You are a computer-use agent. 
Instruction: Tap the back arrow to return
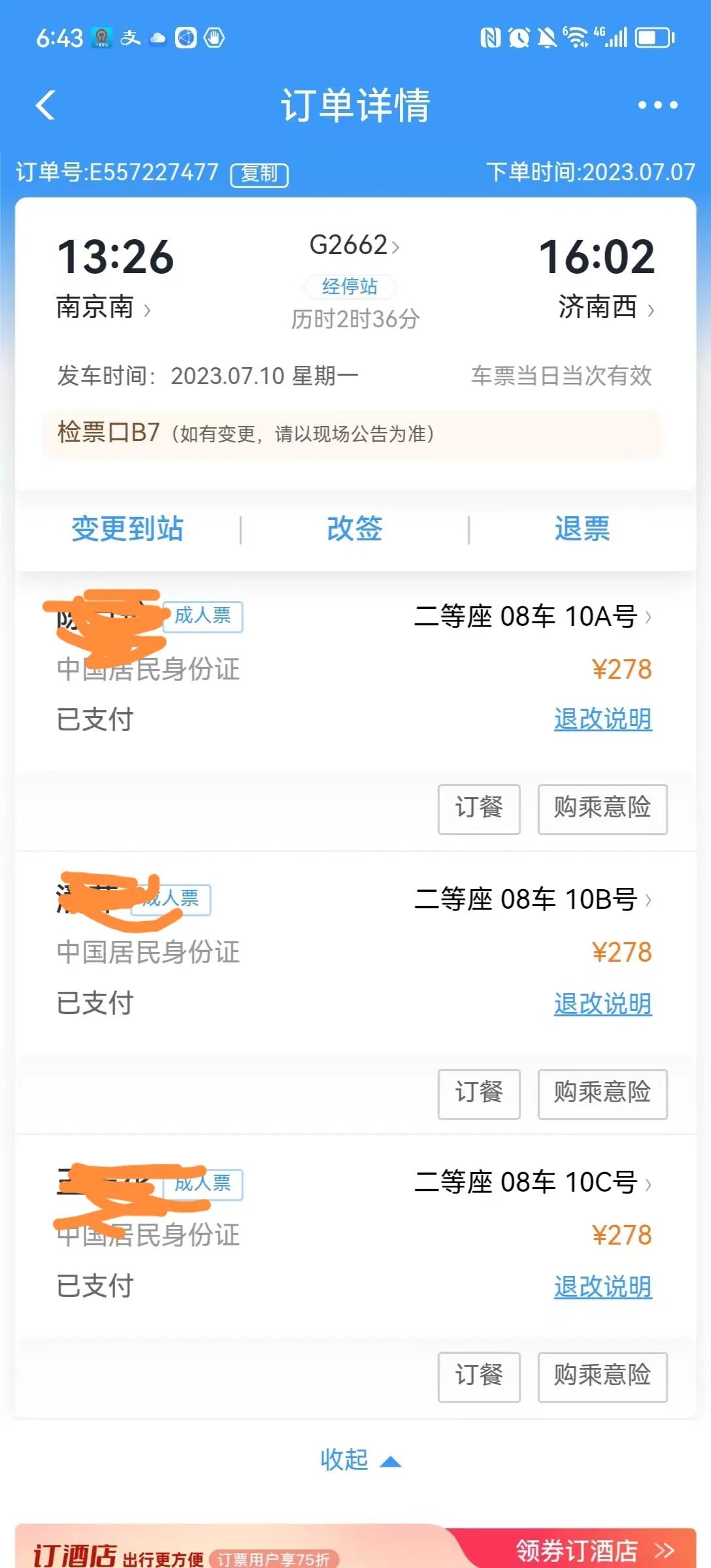[x=44, y=105]
